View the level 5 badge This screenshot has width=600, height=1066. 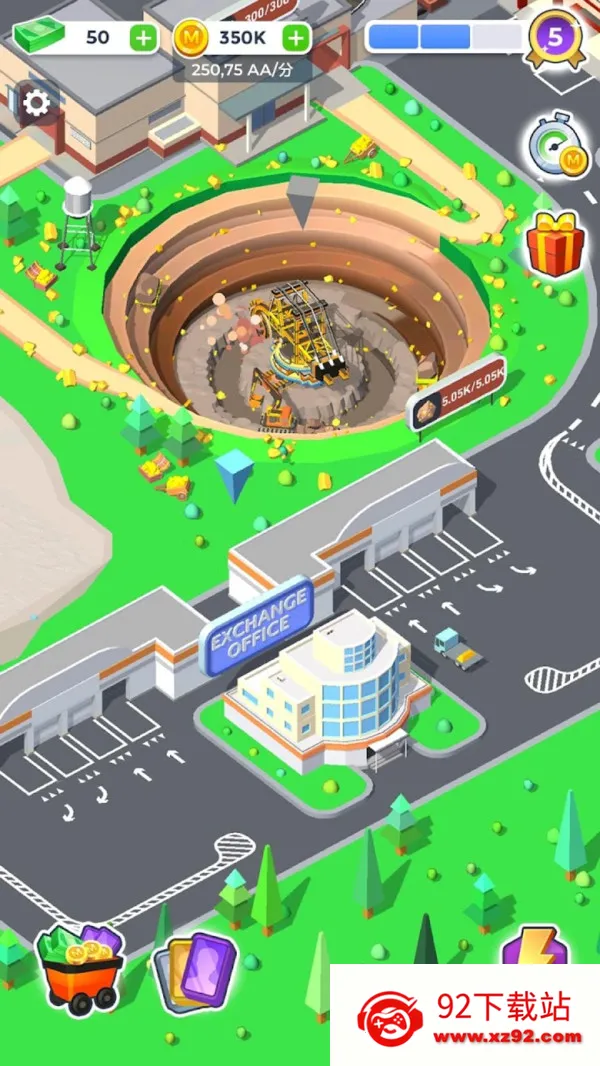click(x=556, y=37)
